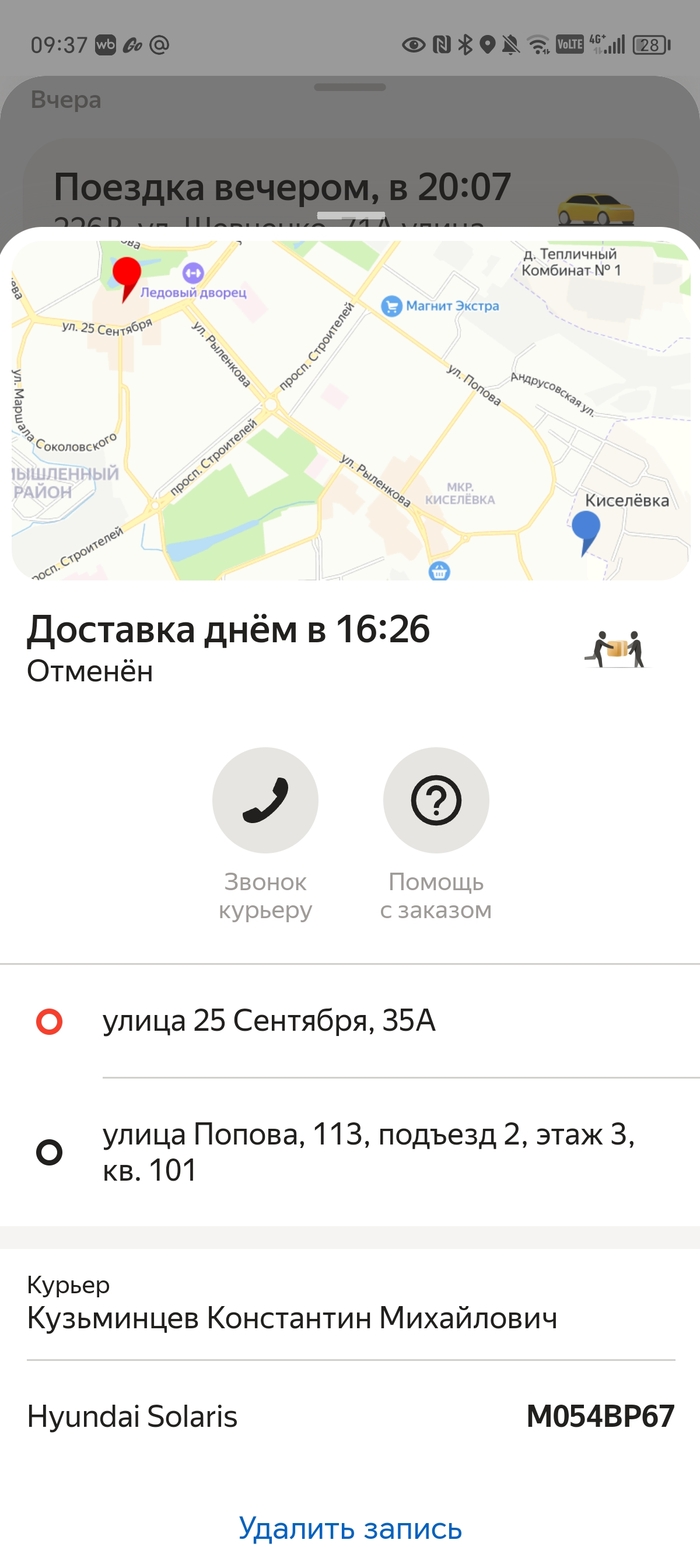Open the delivery route map
The height and width of the screenshot is (1547, 700).
(350, 410)
